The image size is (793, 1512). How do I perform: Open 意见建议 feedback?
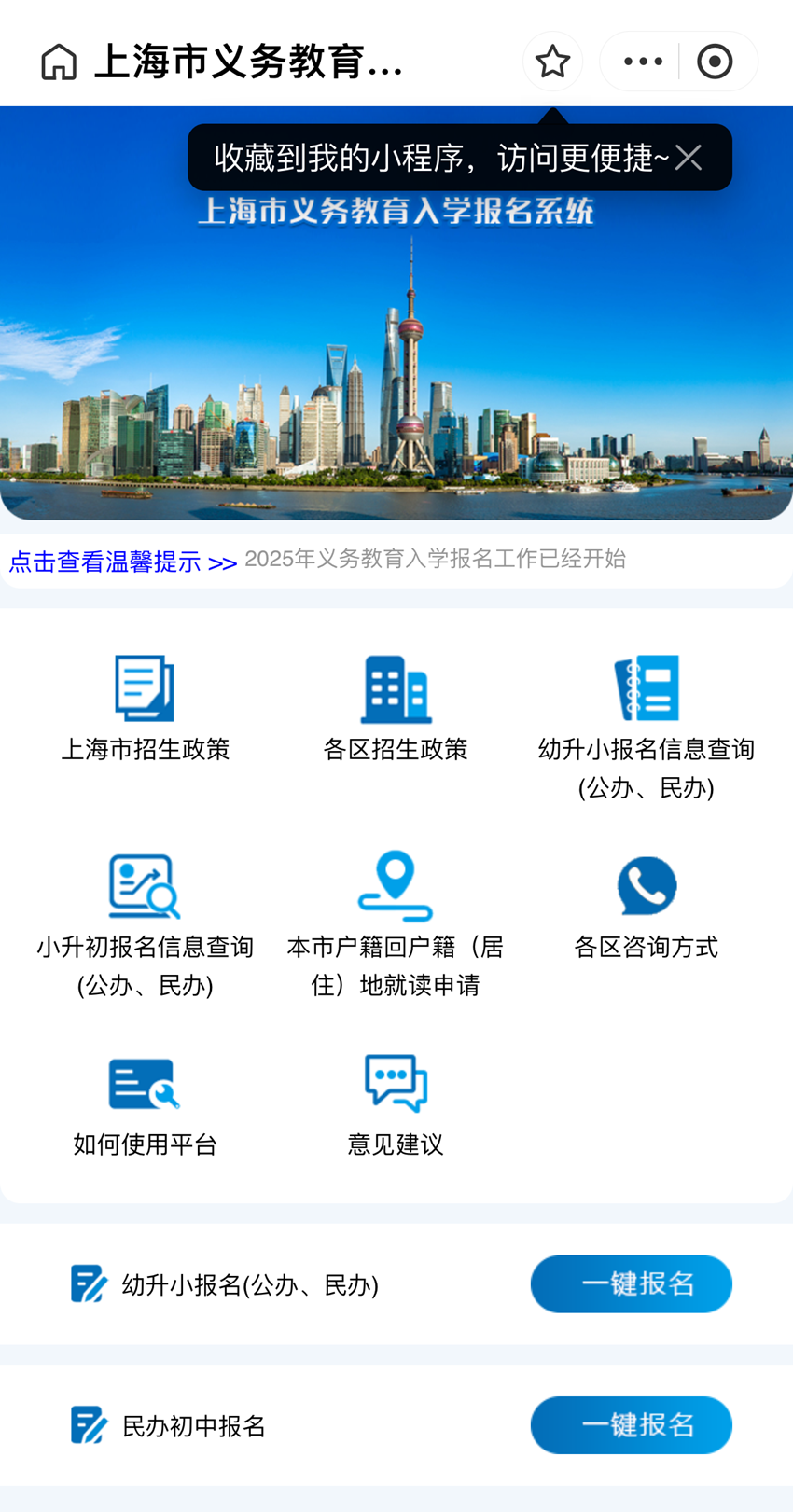396,1105
